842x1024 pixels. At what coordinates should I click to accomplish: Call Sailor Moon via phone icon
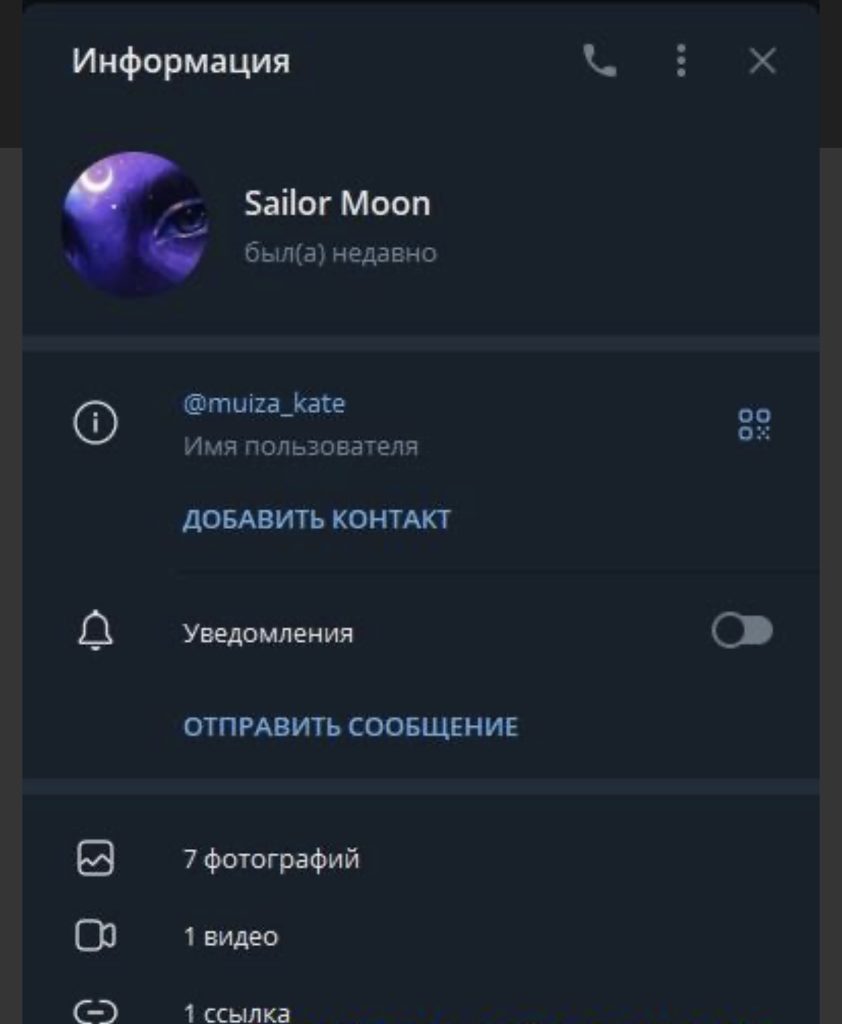(x=599, y=62)
